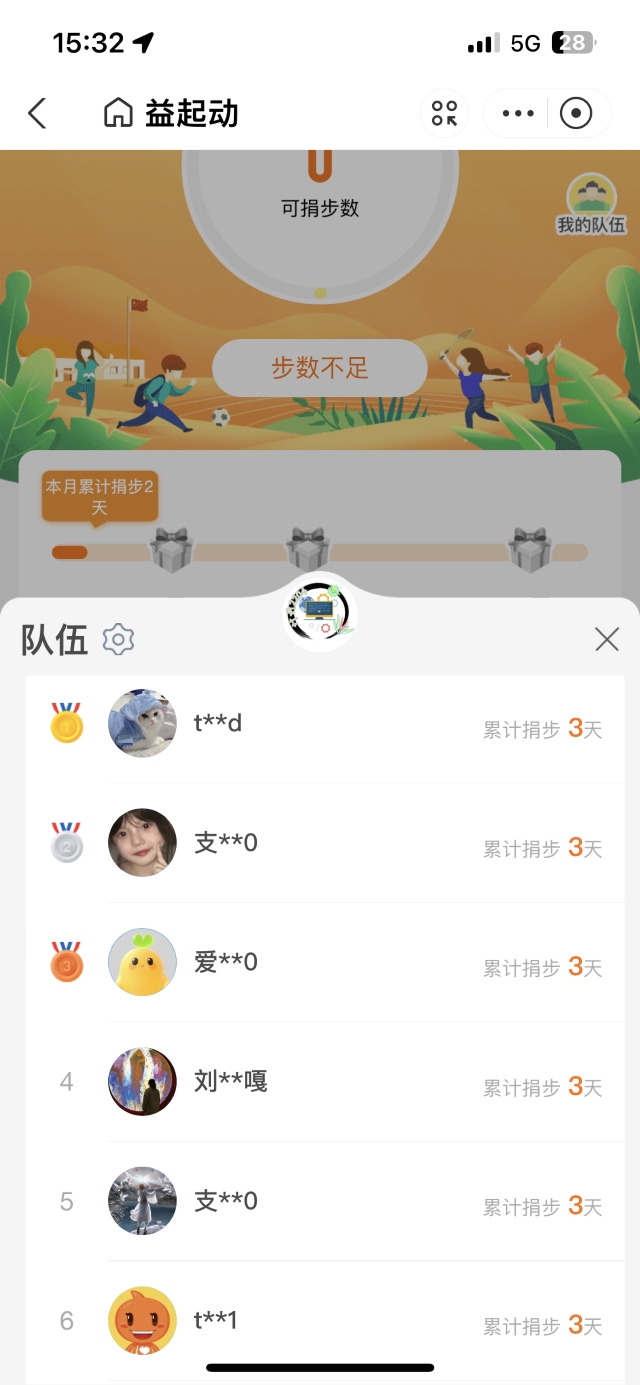Close the 队伍 panel
The image size is (640, 1385).
pyautogui.click(x=606, y=639)
